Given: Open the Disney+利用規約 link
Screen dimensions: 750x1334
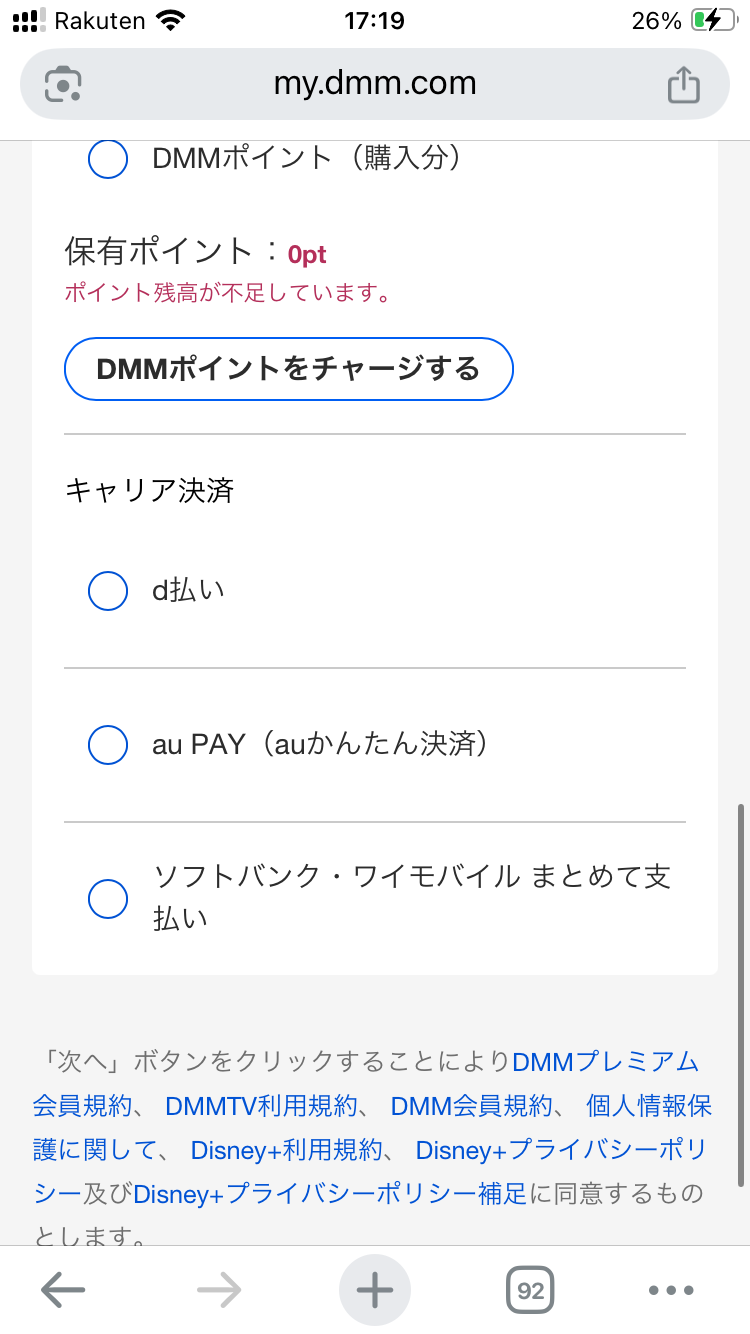Looking at the screenshot, I should click(287, 1150).
